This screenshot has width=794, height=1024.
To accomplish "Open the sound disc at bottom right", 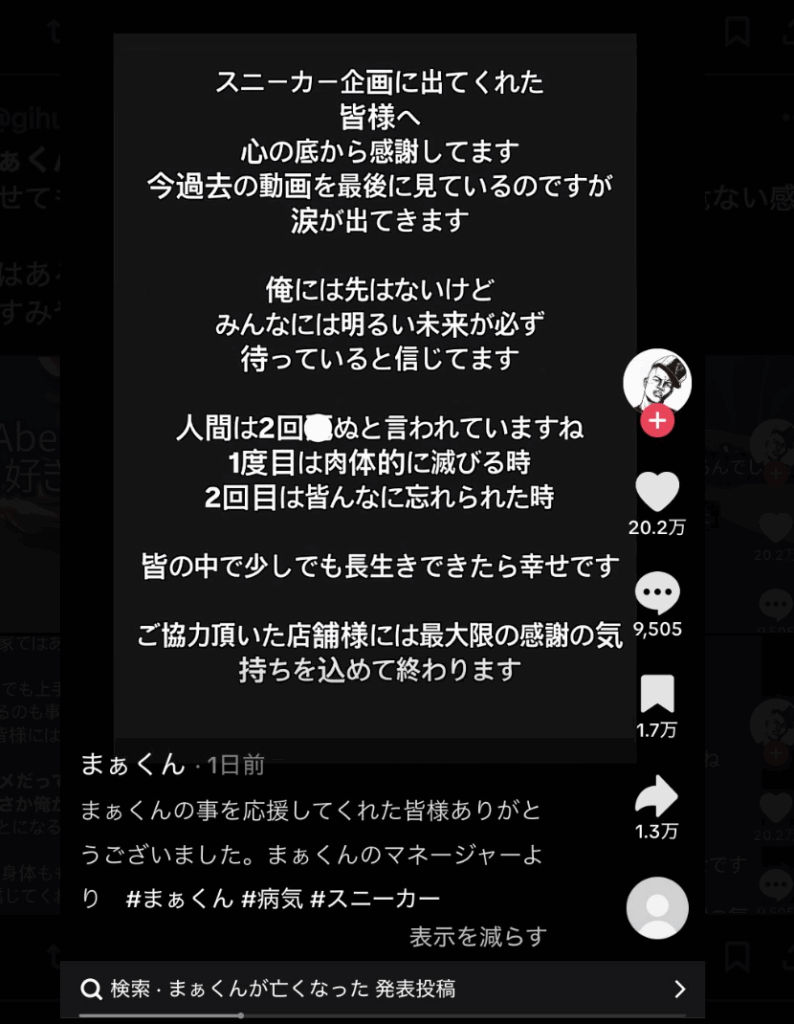I will pyautogui.click(x=657, y=907).
